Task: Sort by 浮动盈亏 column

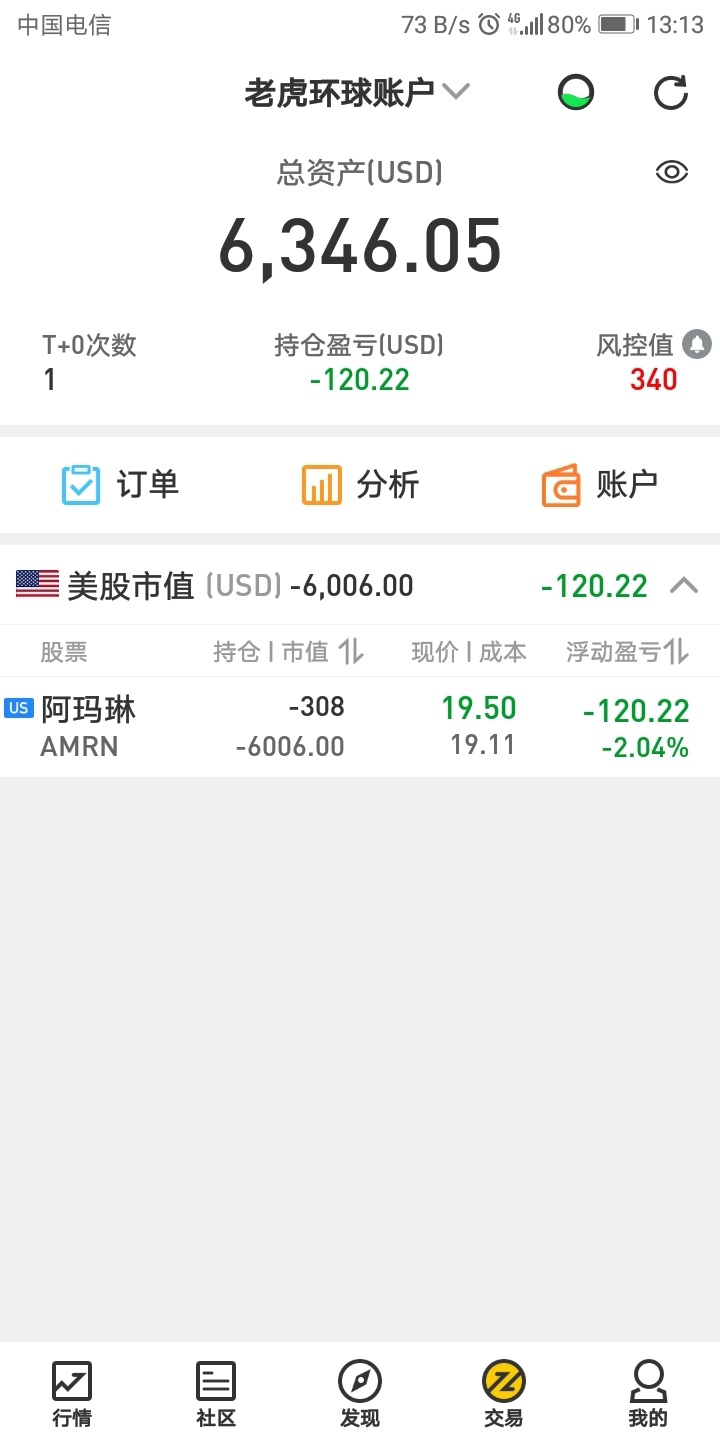Action: [628, 652]
